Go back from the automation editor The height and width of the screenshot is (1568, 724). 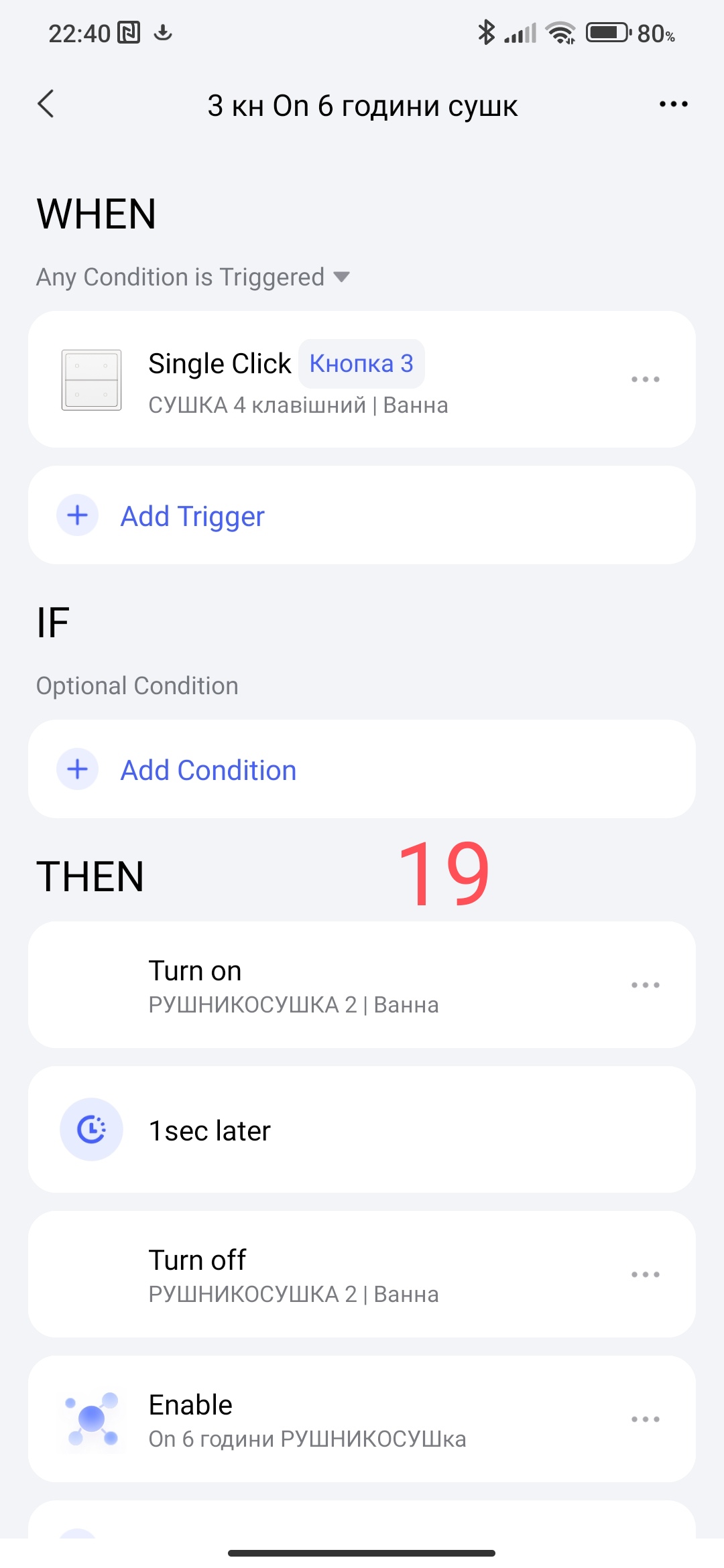coord(46,105)
